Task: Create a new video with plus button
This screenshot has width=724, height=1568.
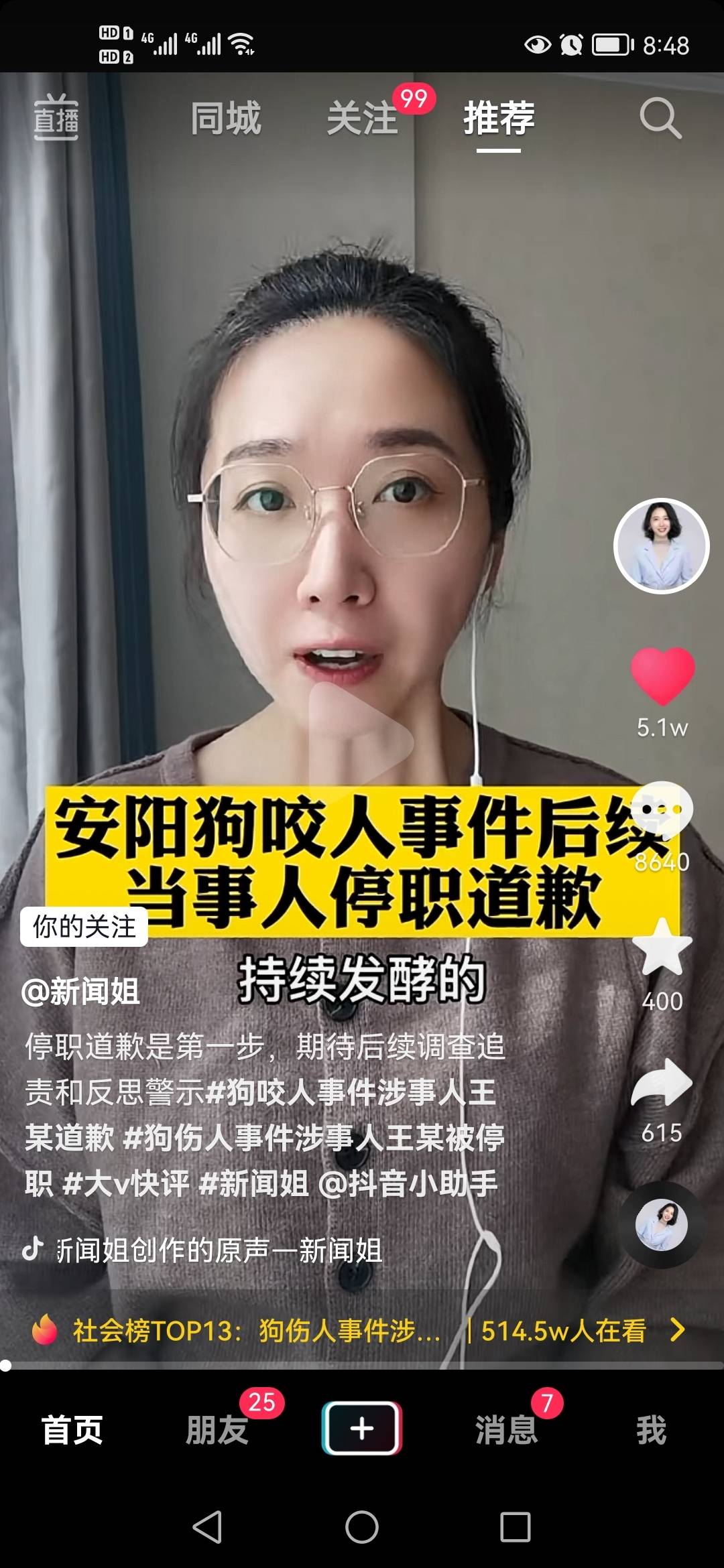Action: point(362,1428)
